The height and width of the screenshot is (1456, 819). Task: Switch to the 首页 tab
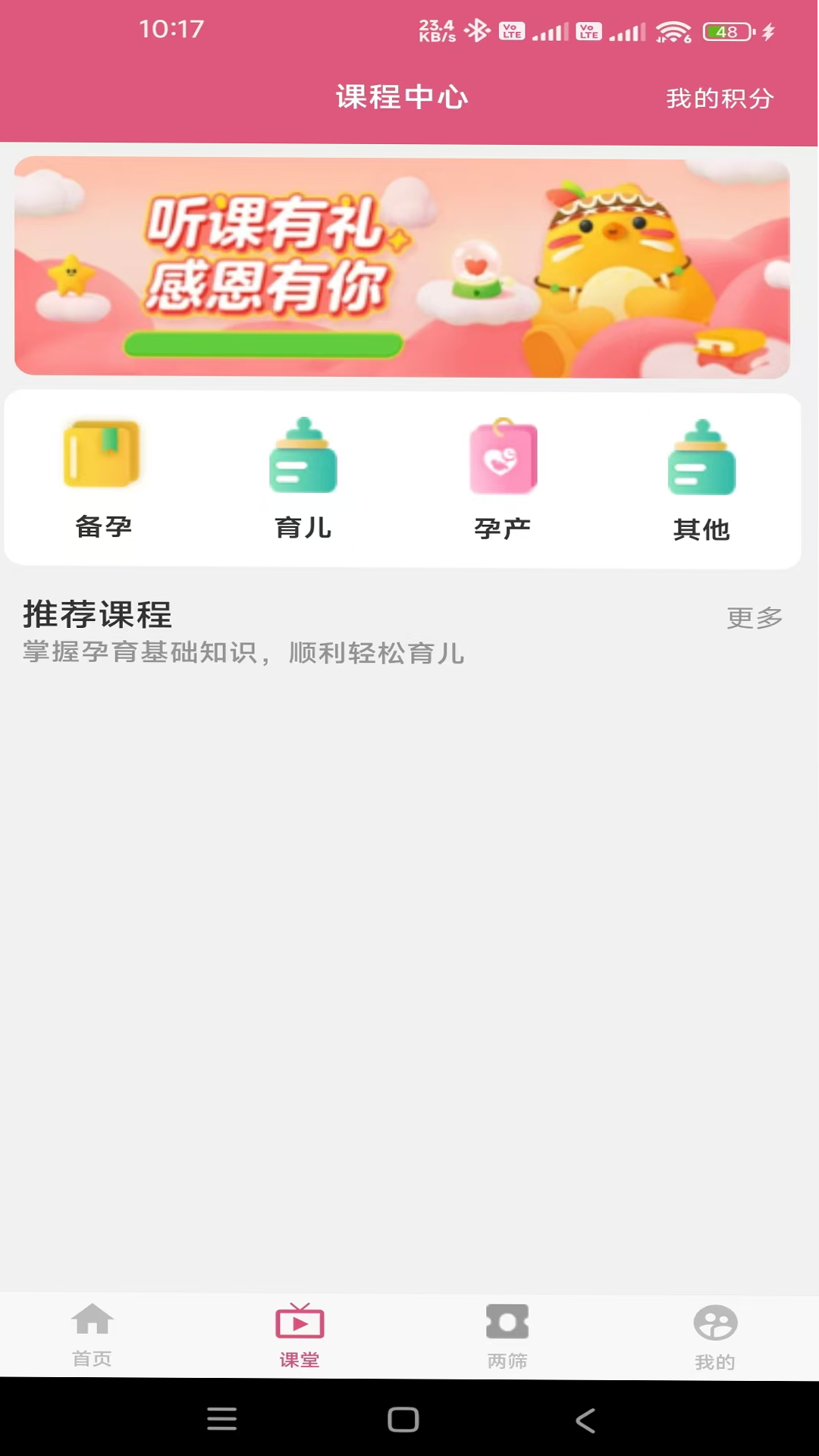92,1336
